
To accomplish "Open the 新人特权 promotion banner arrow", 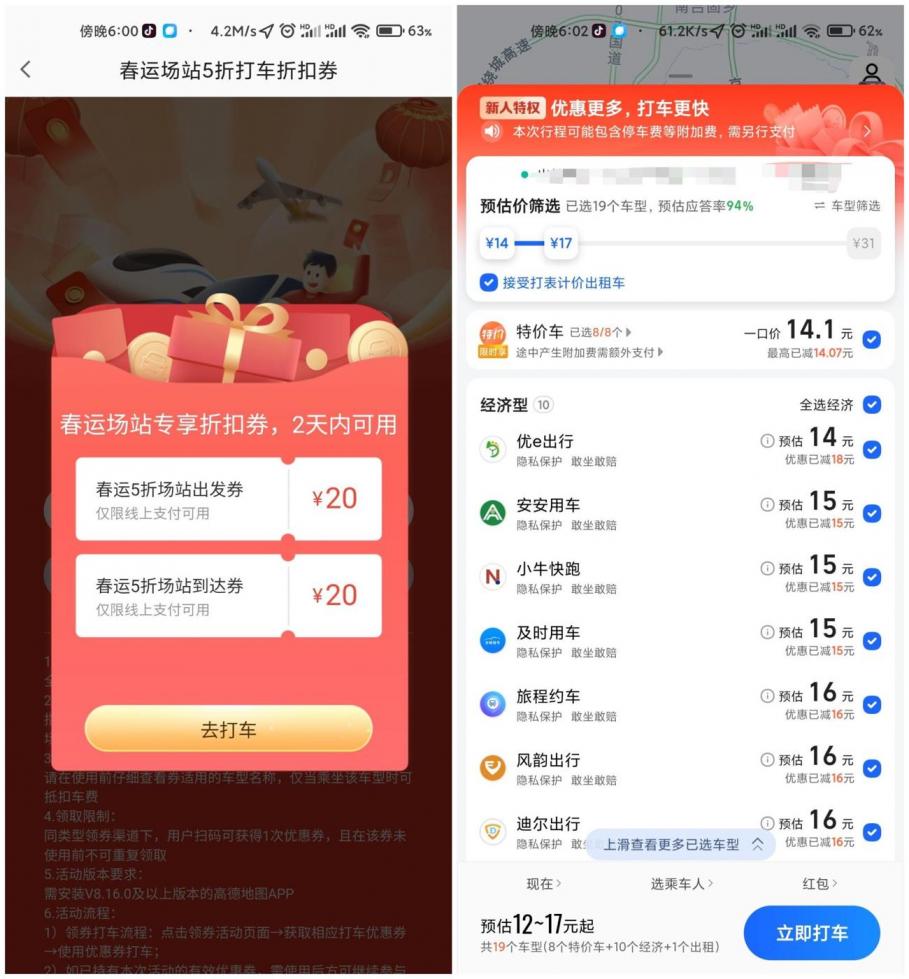I will click(x=869, y=130).
